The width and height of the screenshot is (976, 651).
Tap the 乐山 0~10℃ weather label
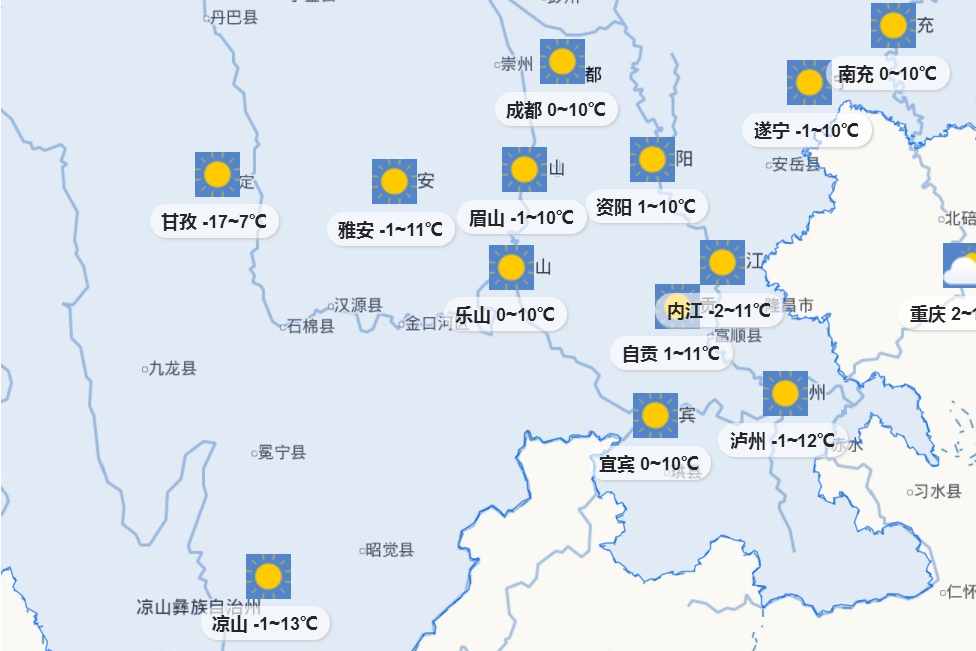pyautogui.click(x=505, y=316)
